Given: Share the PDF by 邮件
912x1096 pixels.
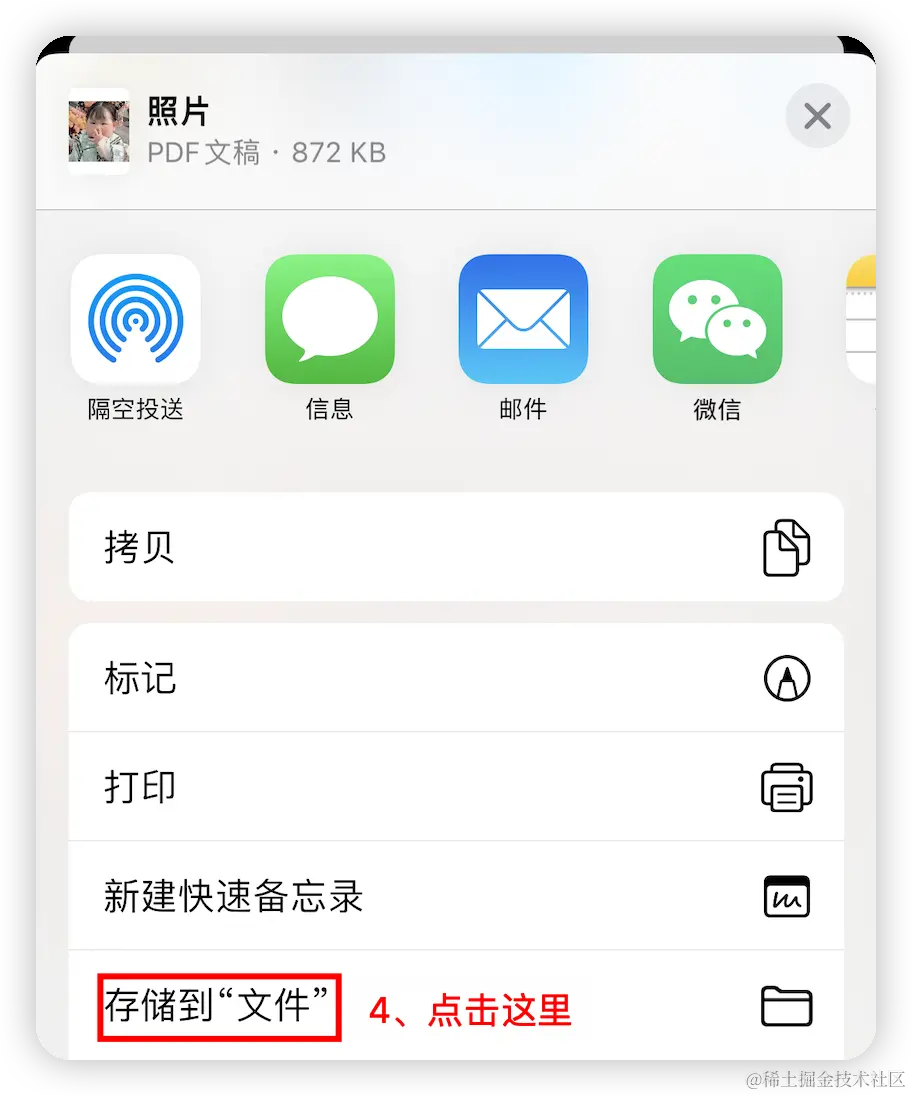Looking at the screenshot, I should point(523,320).
